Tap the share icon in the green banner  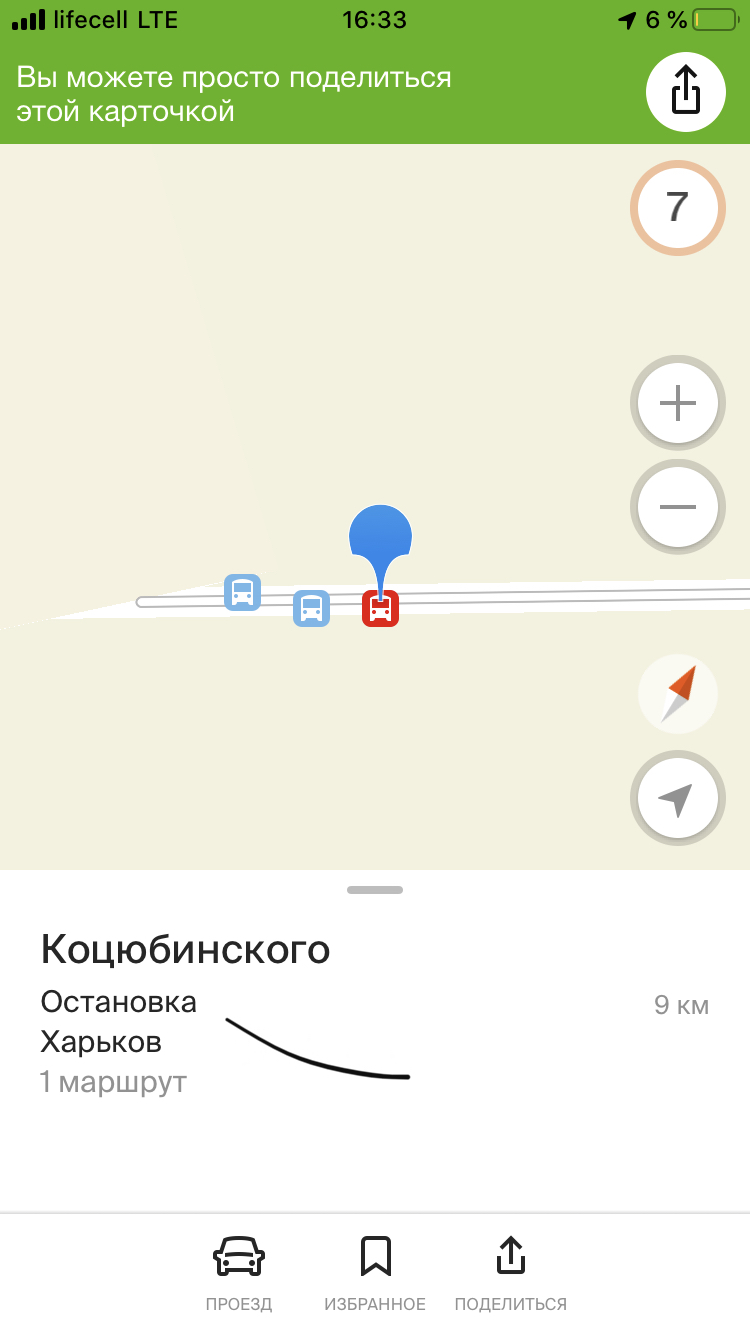coord(685,93)
